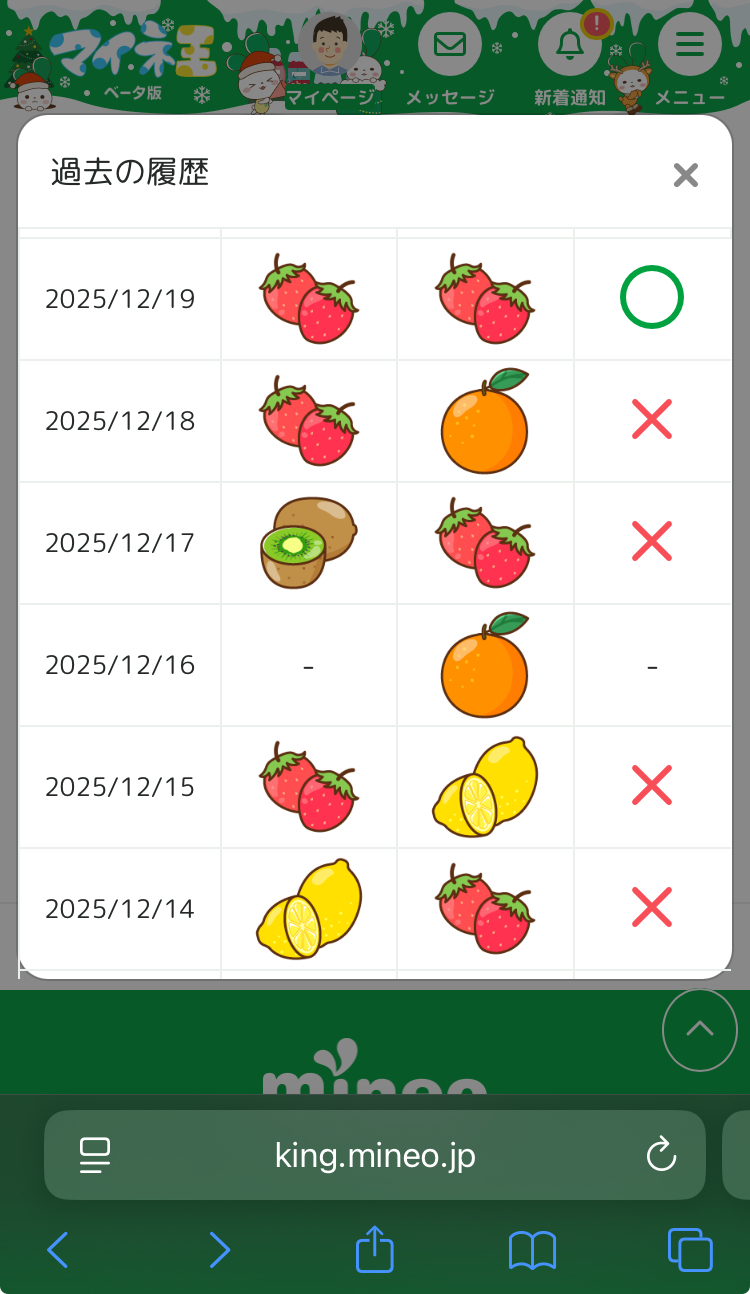The height and width of the screenshot is (1294, 750).
Task: Go forward in Safari
Action: [x=219, y=1250]
